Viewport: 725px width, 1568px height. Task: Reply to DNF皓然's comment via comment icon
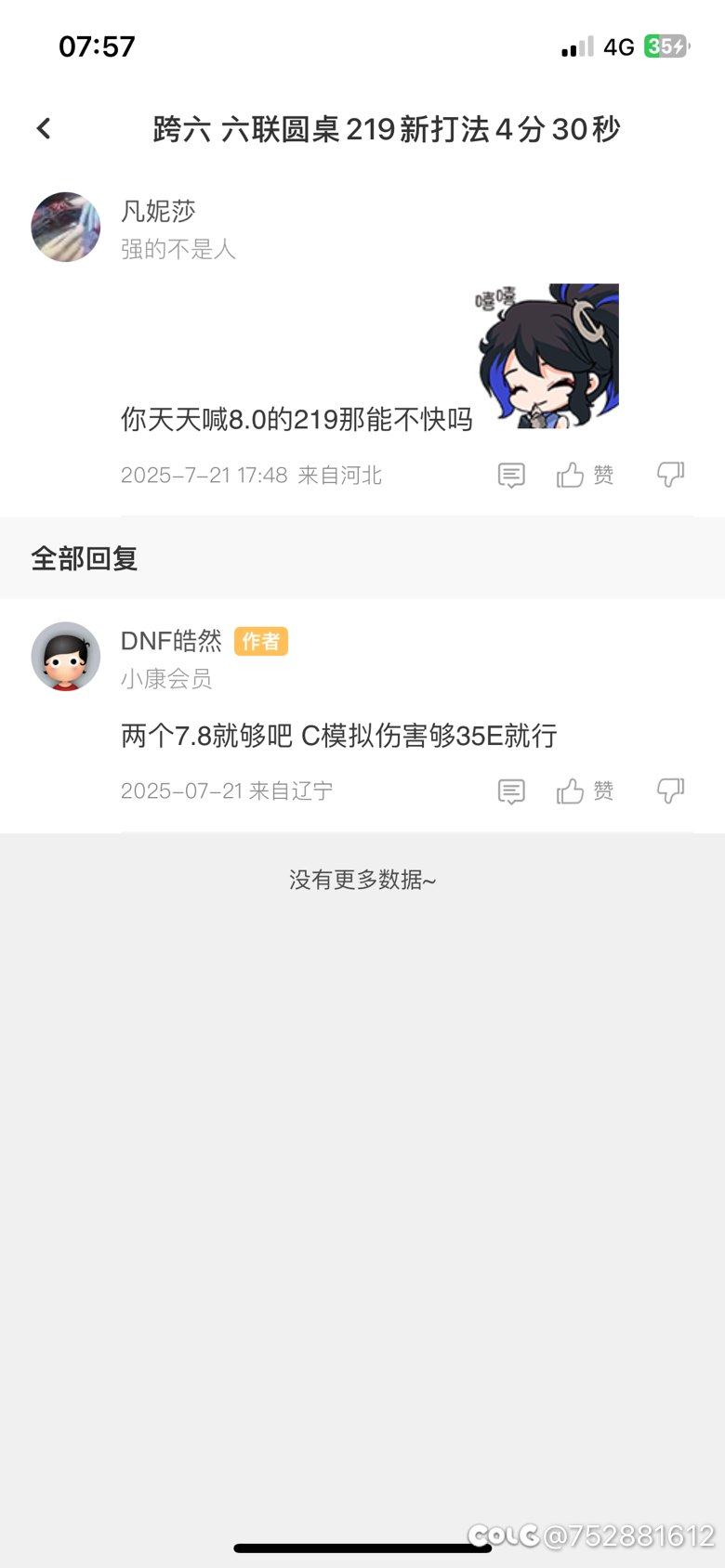[511, 791]
